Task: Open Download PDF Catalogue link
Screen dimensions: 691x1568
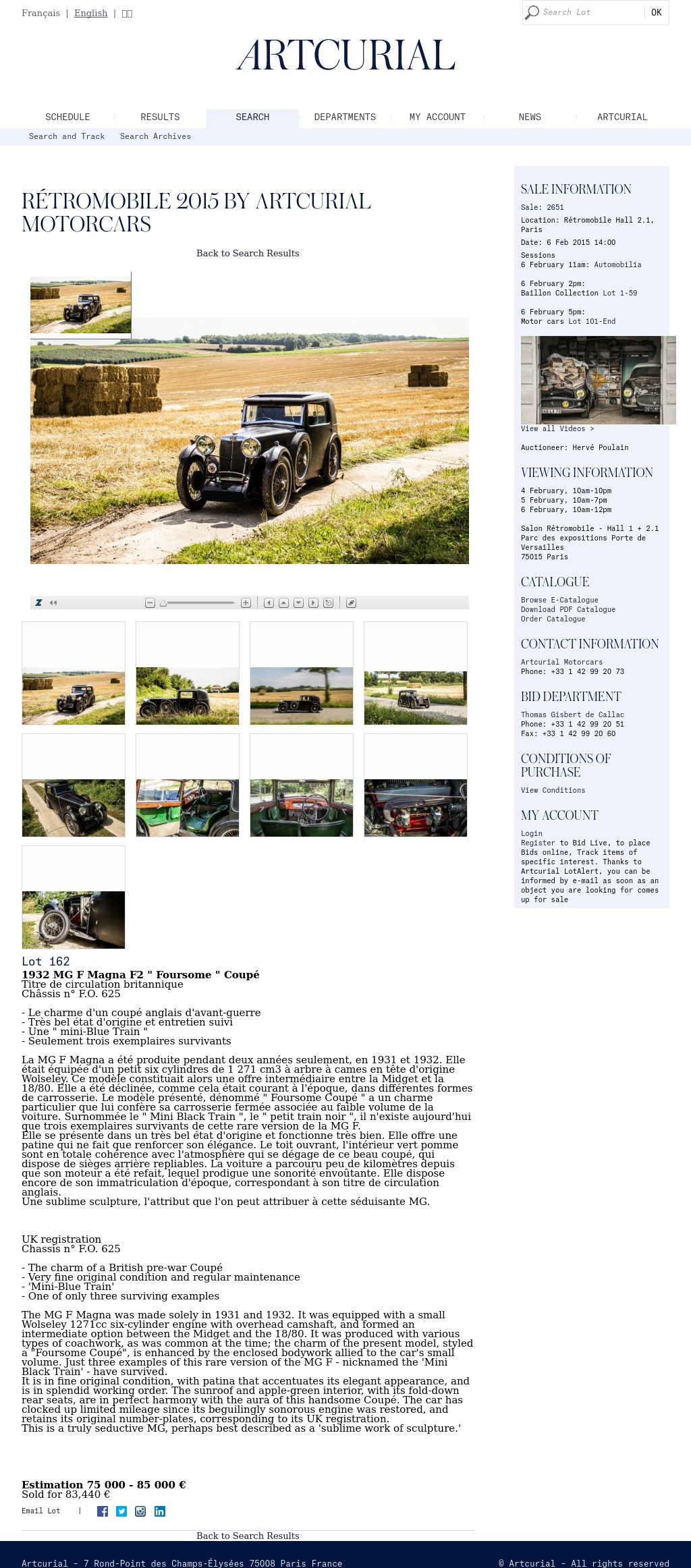Action: (x=568, y=609)
